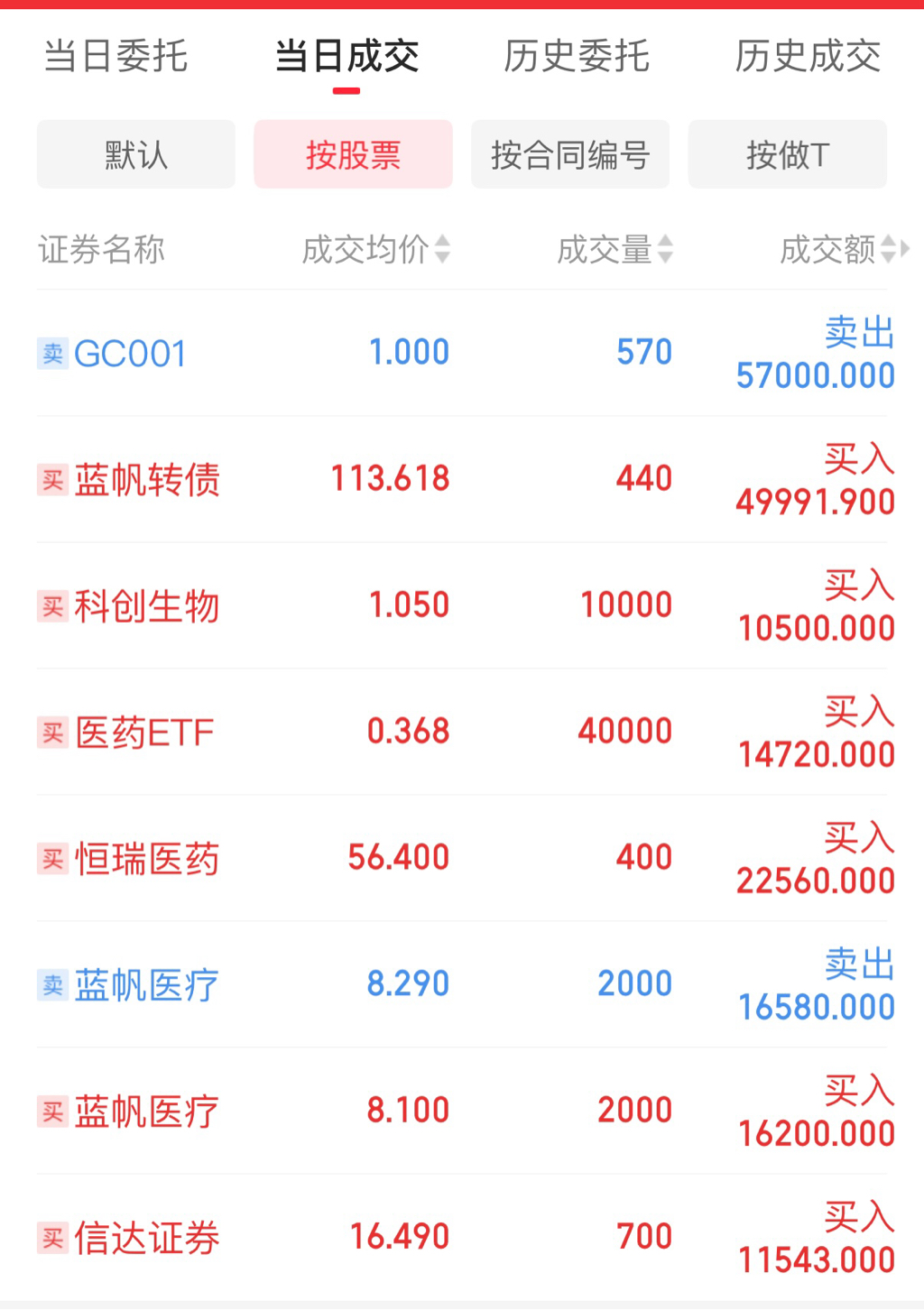Select the 按做T filter chip

pyautogui.click(x=787, y=154)
